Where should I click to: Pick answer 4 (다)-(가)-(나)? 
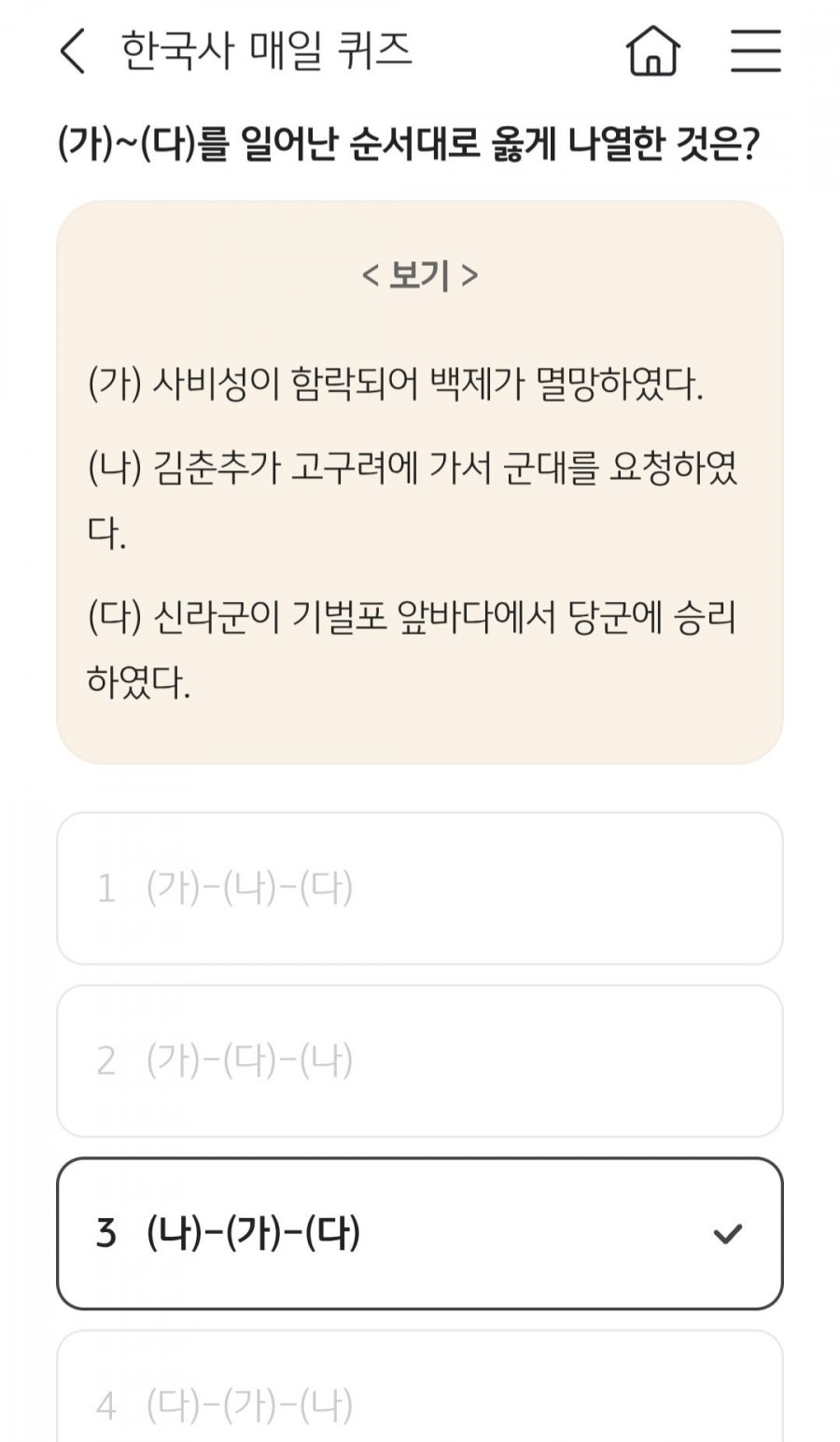[420, 1387]
